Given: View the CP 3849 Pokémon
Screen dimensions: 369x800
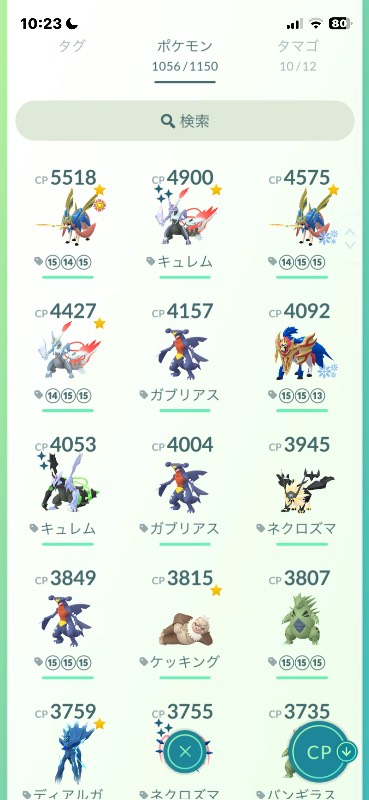Looking at the screenshot, I should pyautogui.click(x=68, y=624).
